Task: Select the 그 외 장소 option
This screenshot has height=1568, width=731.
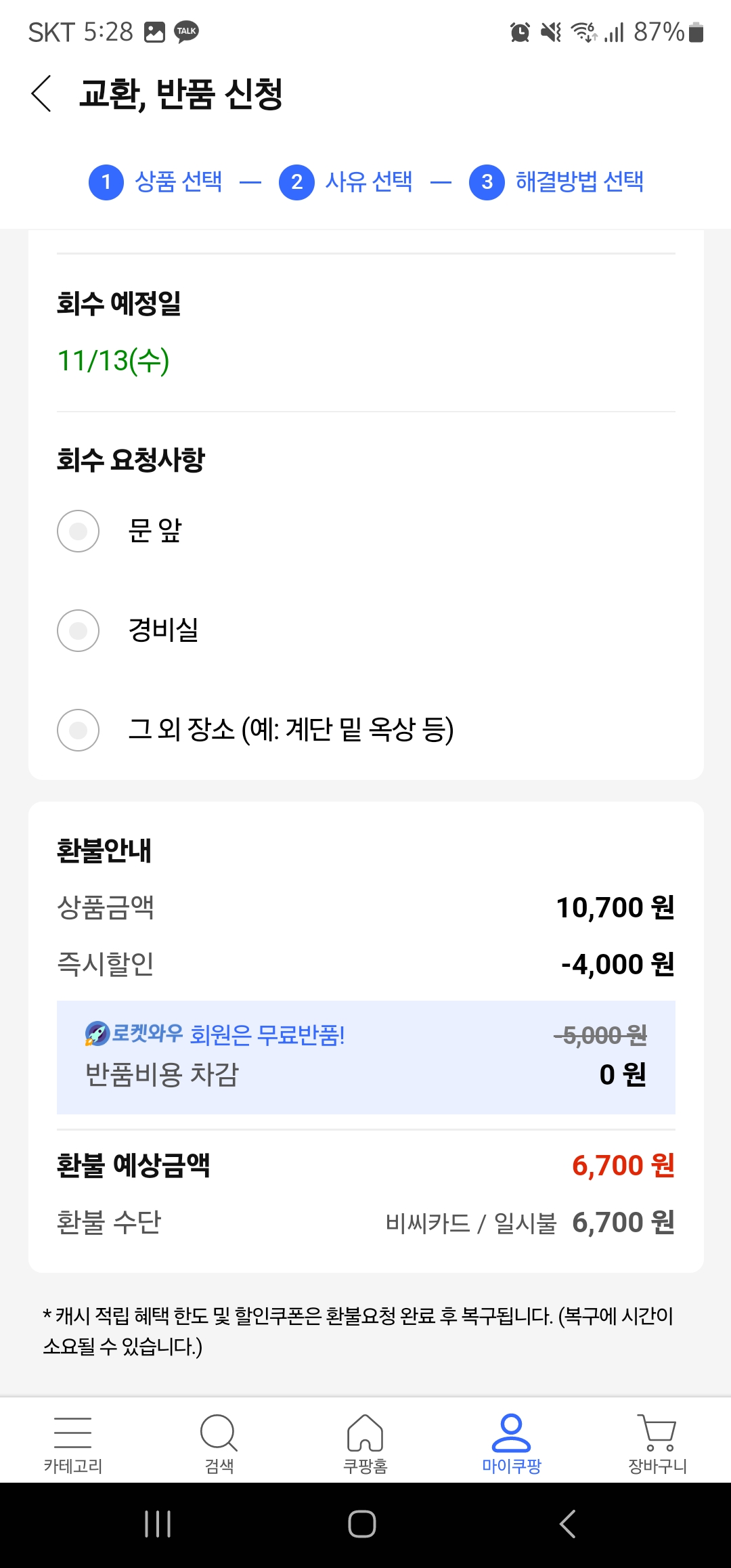Action: click(x=77, y=731)
